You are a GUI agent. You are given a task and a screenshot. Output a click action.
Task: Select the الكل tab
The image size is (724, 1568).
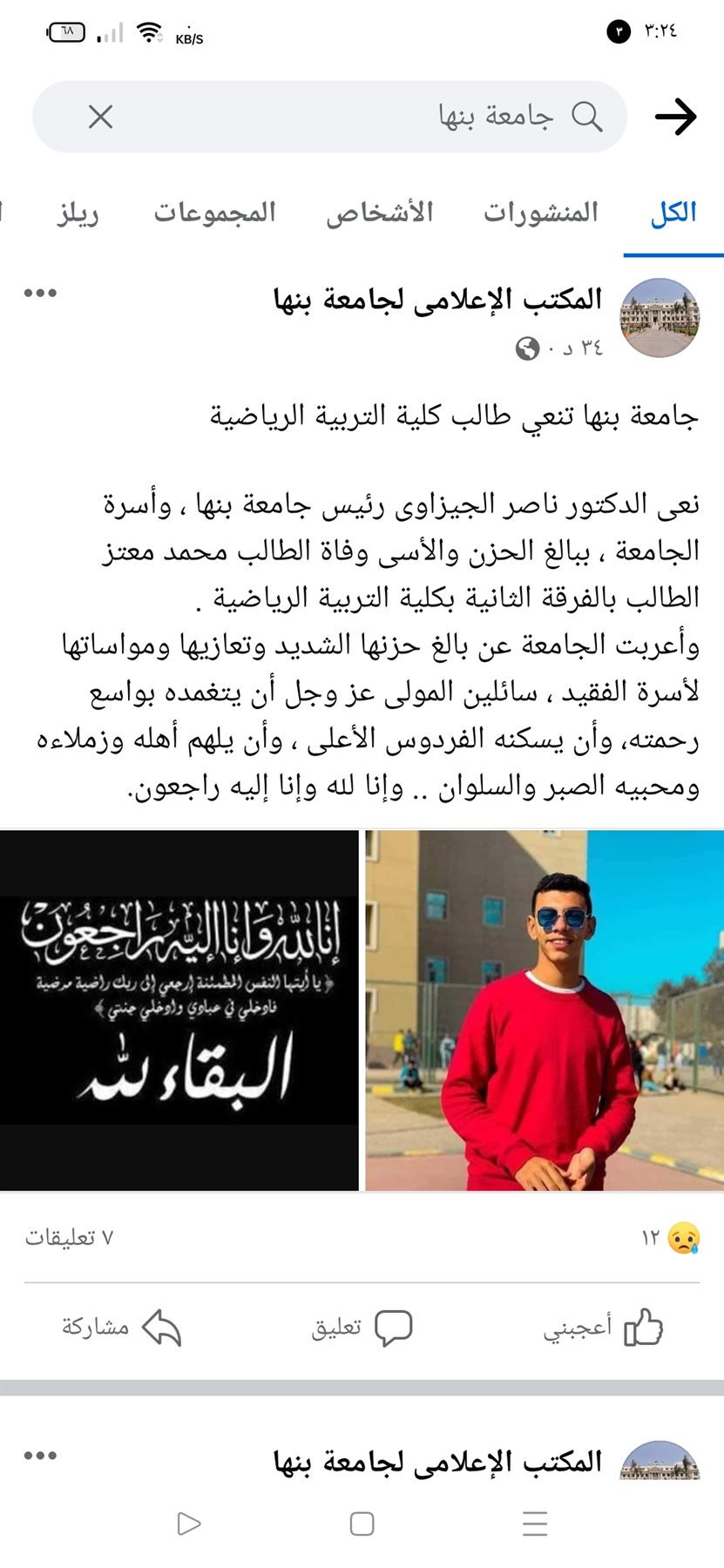tap(673, 213)
